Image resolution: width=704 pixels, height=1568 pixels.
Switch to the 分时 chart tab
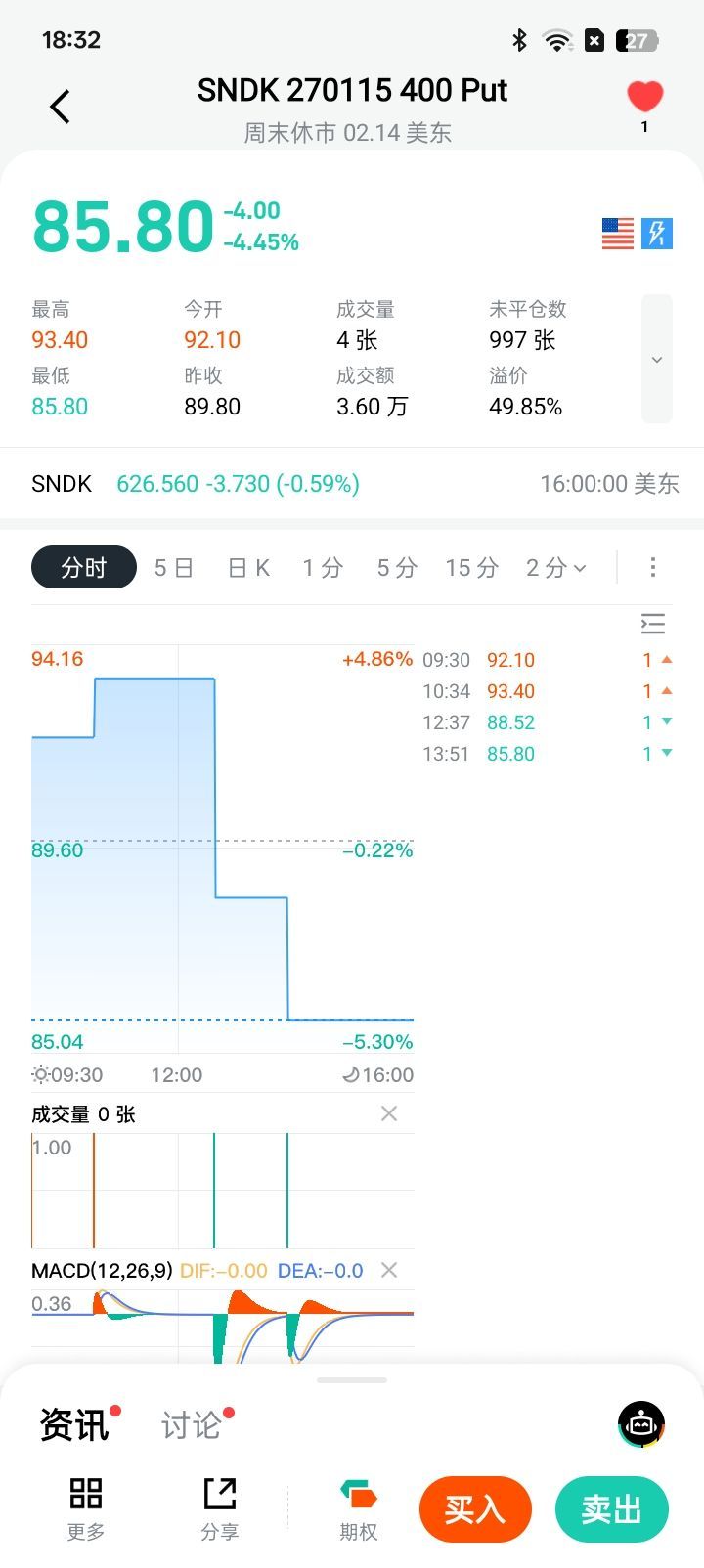click(x=84, y=568)
